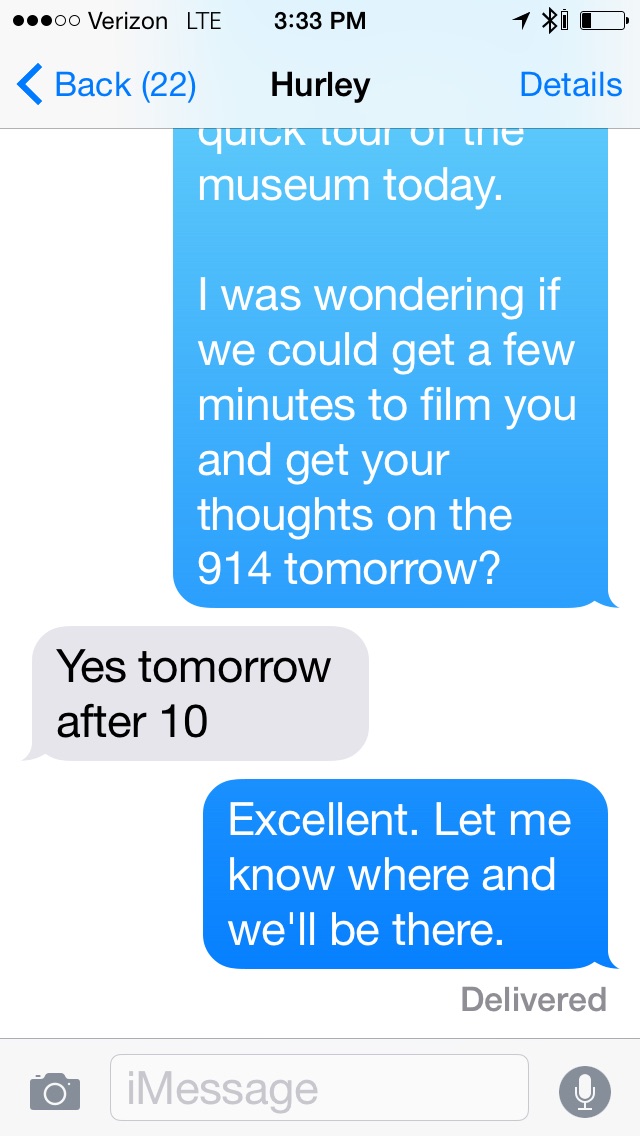
Task: Tap the camera icon to attach a photo
Action: (x=54, y=1089)
